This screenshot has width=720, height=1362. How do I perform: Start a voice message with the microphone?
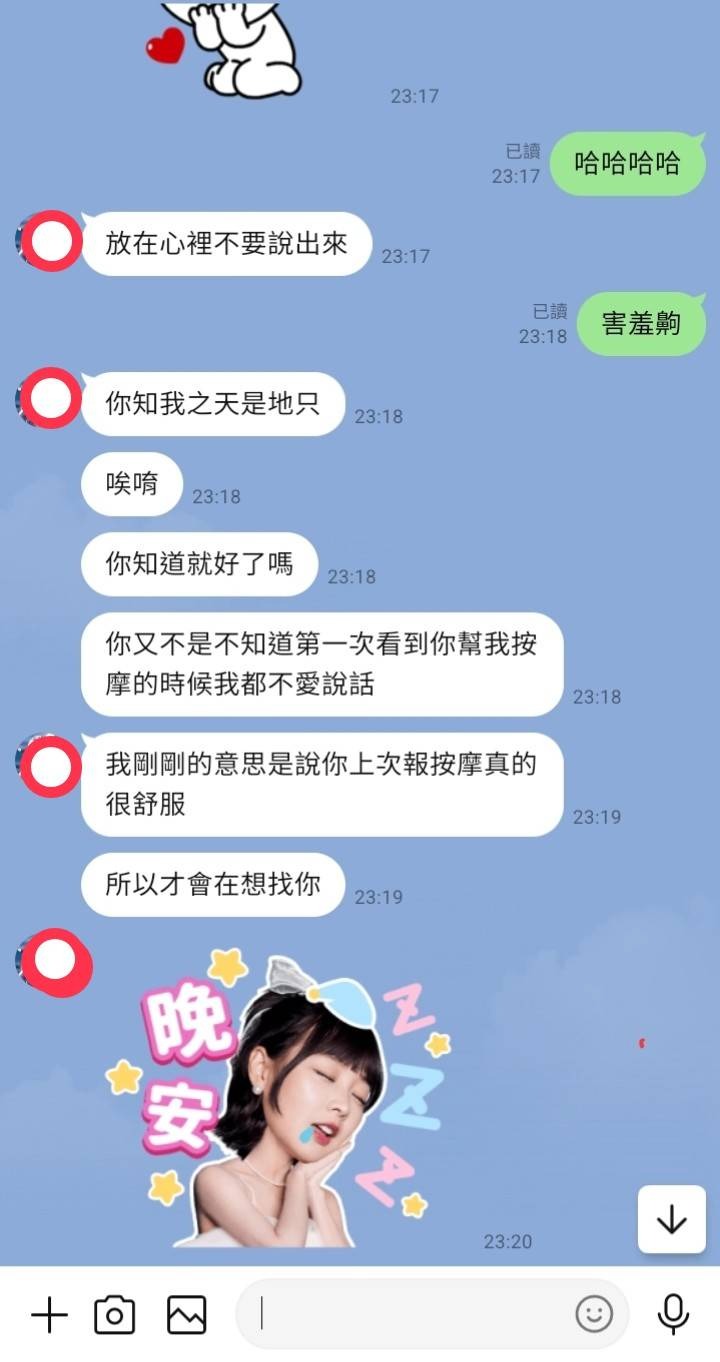pyautogui.click(x=673, y=1314)
